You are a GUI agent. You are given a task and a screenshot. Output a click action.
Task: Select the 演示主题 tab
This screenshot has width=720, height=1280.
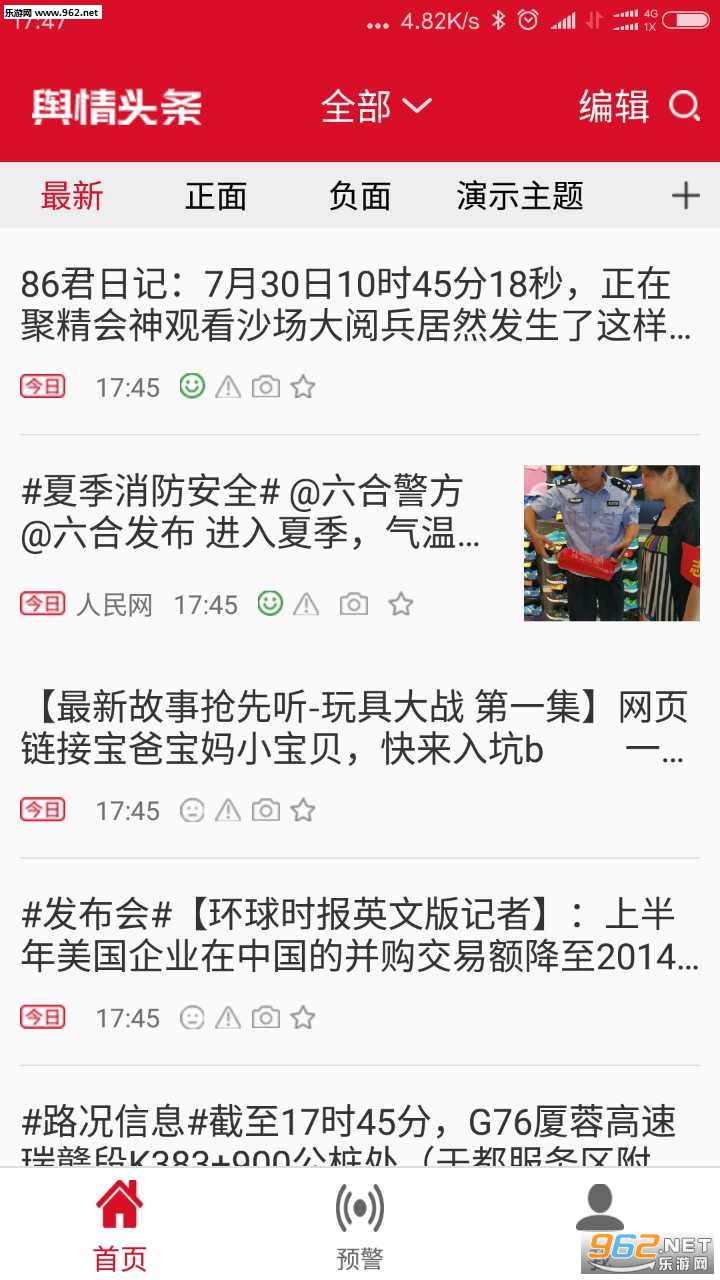click(x=519, y=196)
